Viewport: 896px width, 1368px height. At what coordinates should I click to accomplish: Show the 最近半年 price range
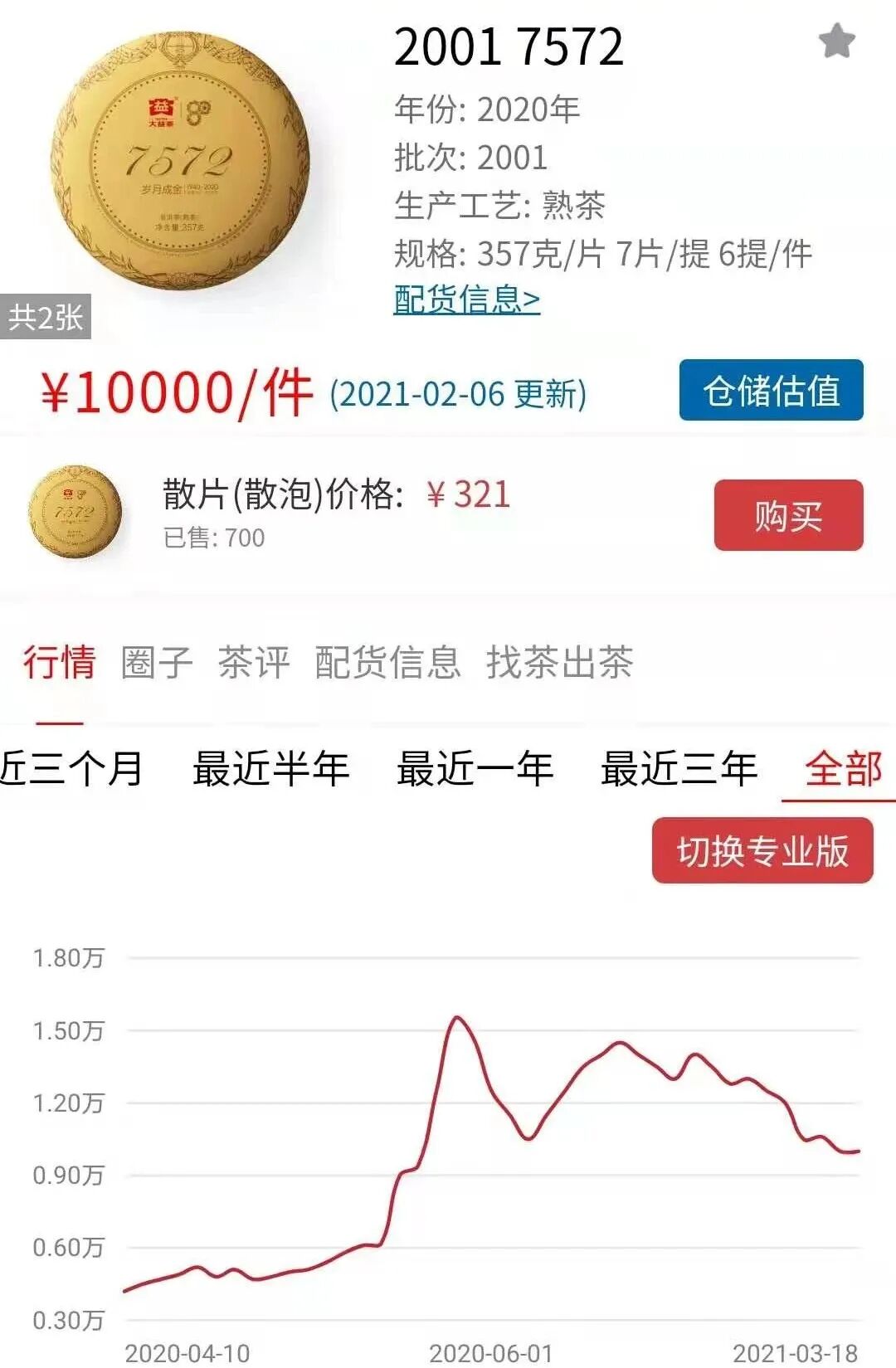tap(271, 768)
